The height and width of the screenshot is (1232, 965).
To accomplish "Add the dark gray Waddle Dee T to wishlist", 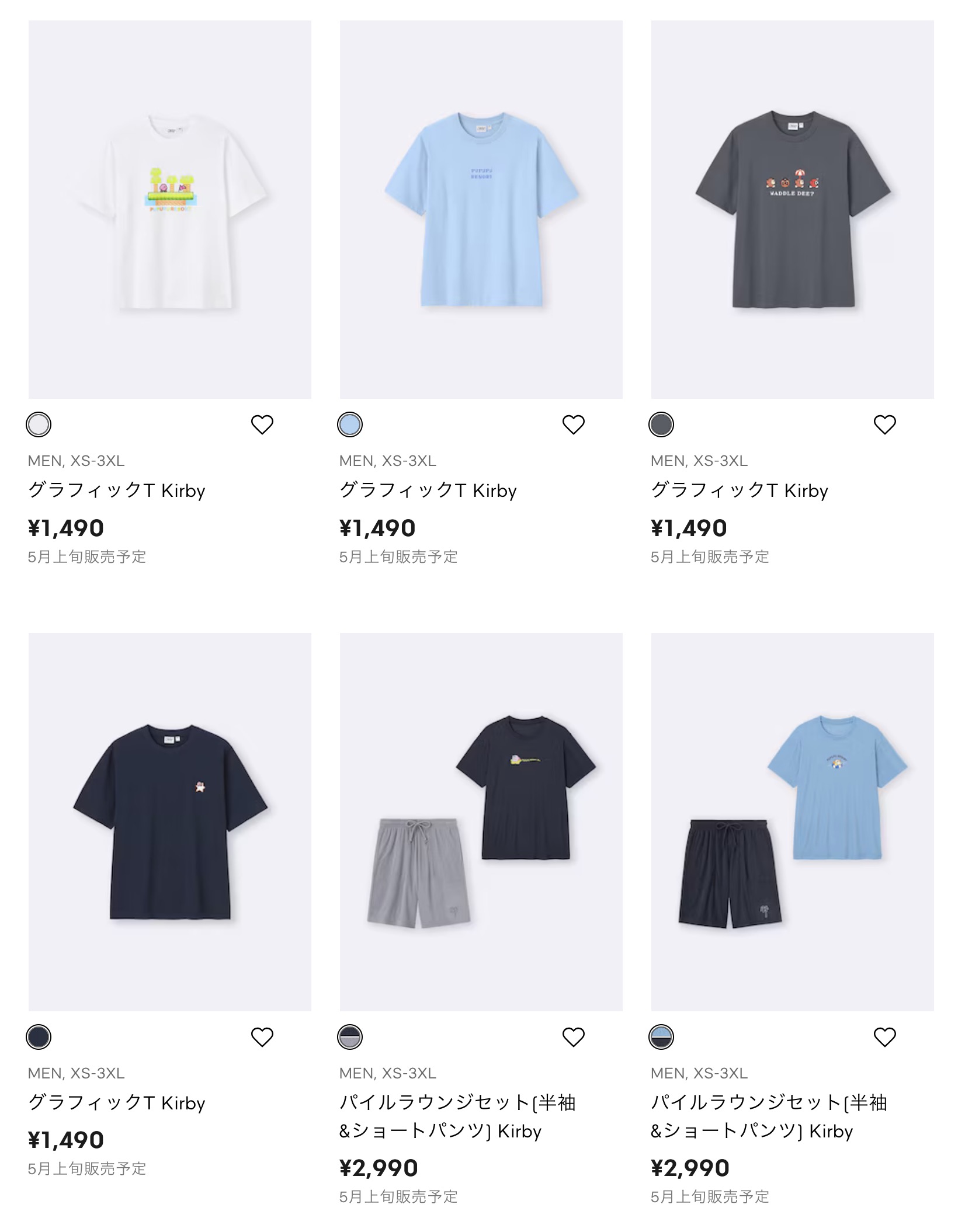I will 884,424.
